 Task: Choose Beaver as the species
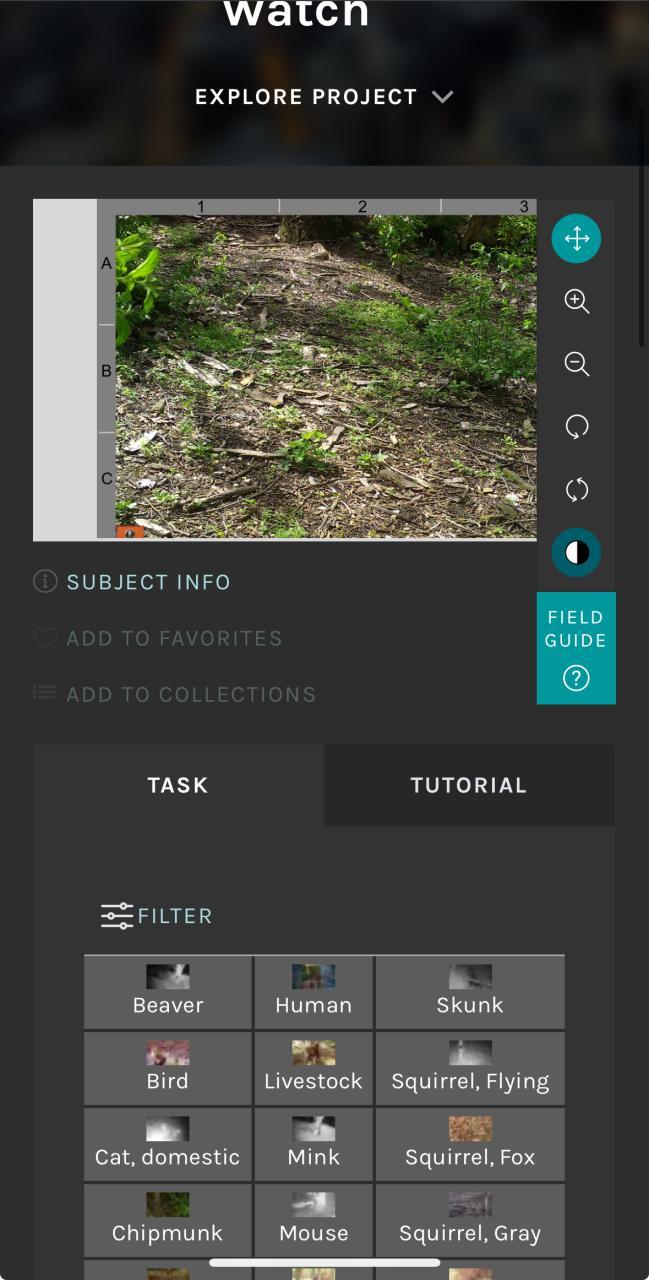click(x=168, y=993)
